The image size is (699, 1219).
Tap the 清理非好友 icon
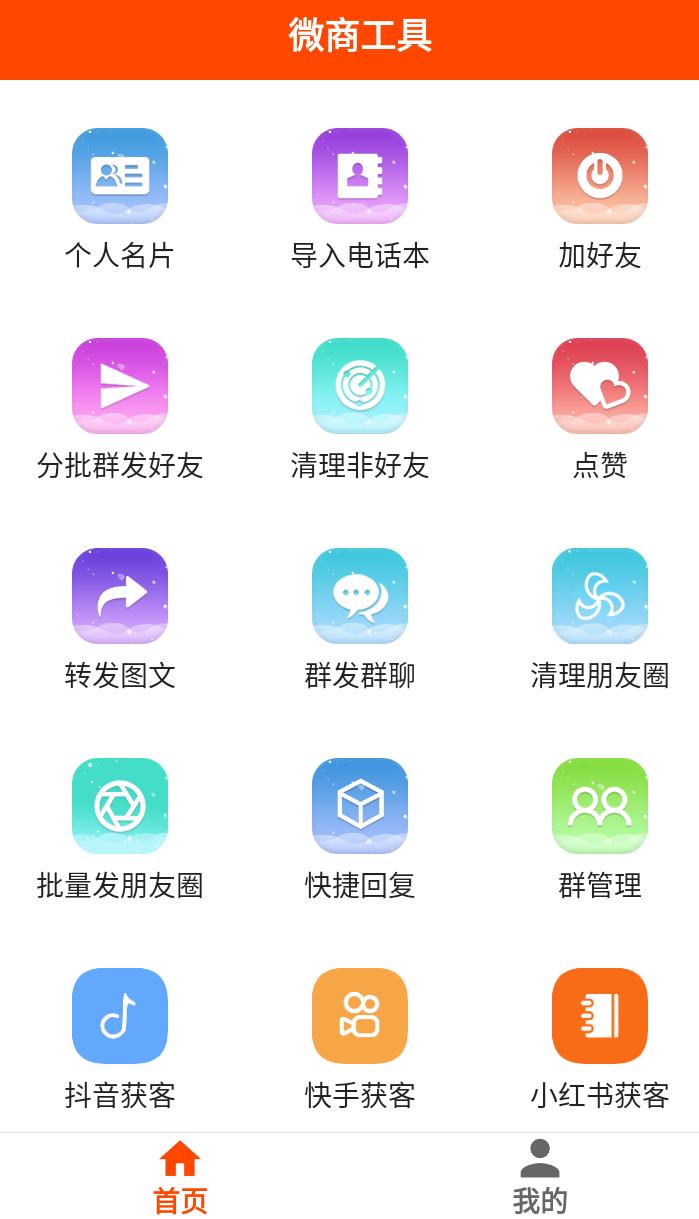360,386
